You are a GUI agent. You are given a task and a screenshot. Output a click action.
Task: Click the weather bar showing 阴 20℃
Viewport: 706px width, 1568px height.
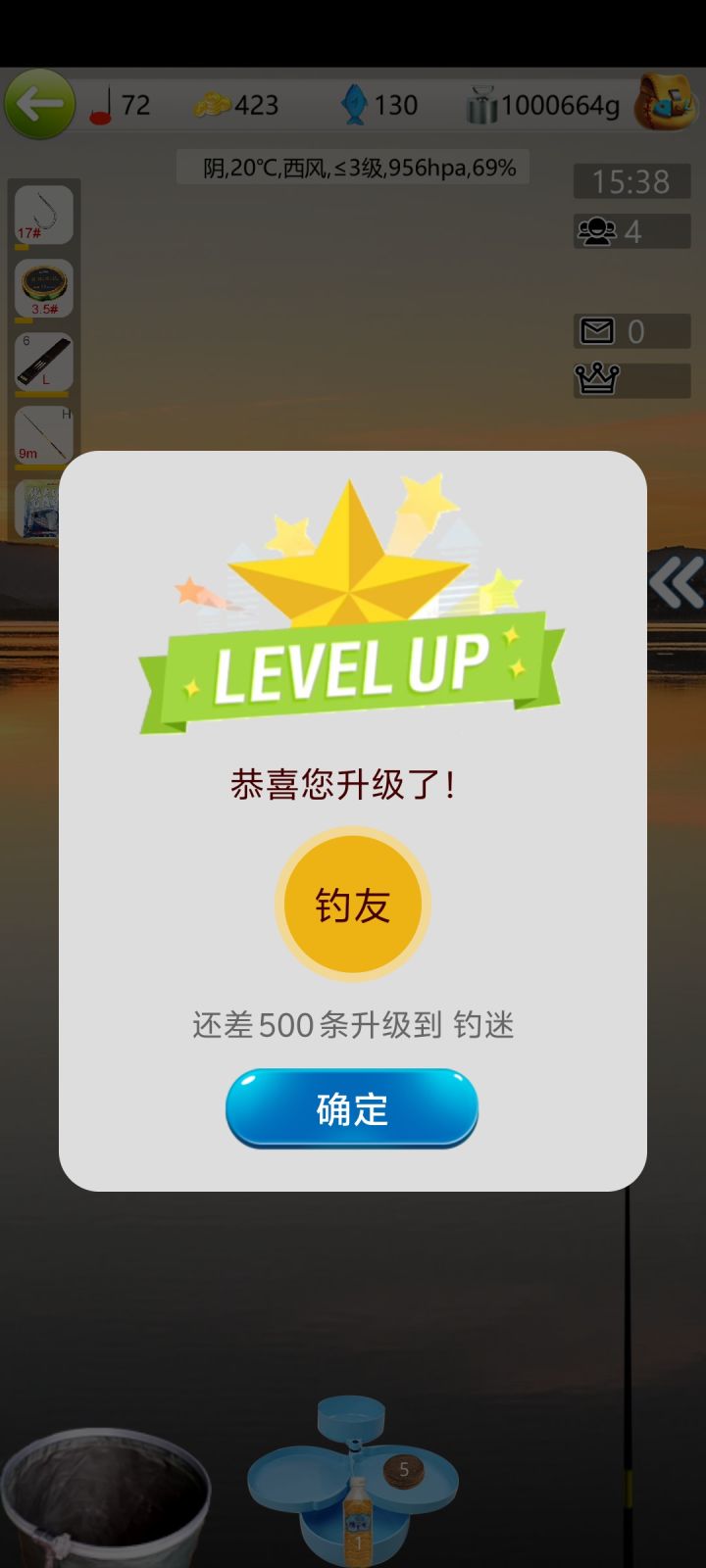(x=351, y=168)
